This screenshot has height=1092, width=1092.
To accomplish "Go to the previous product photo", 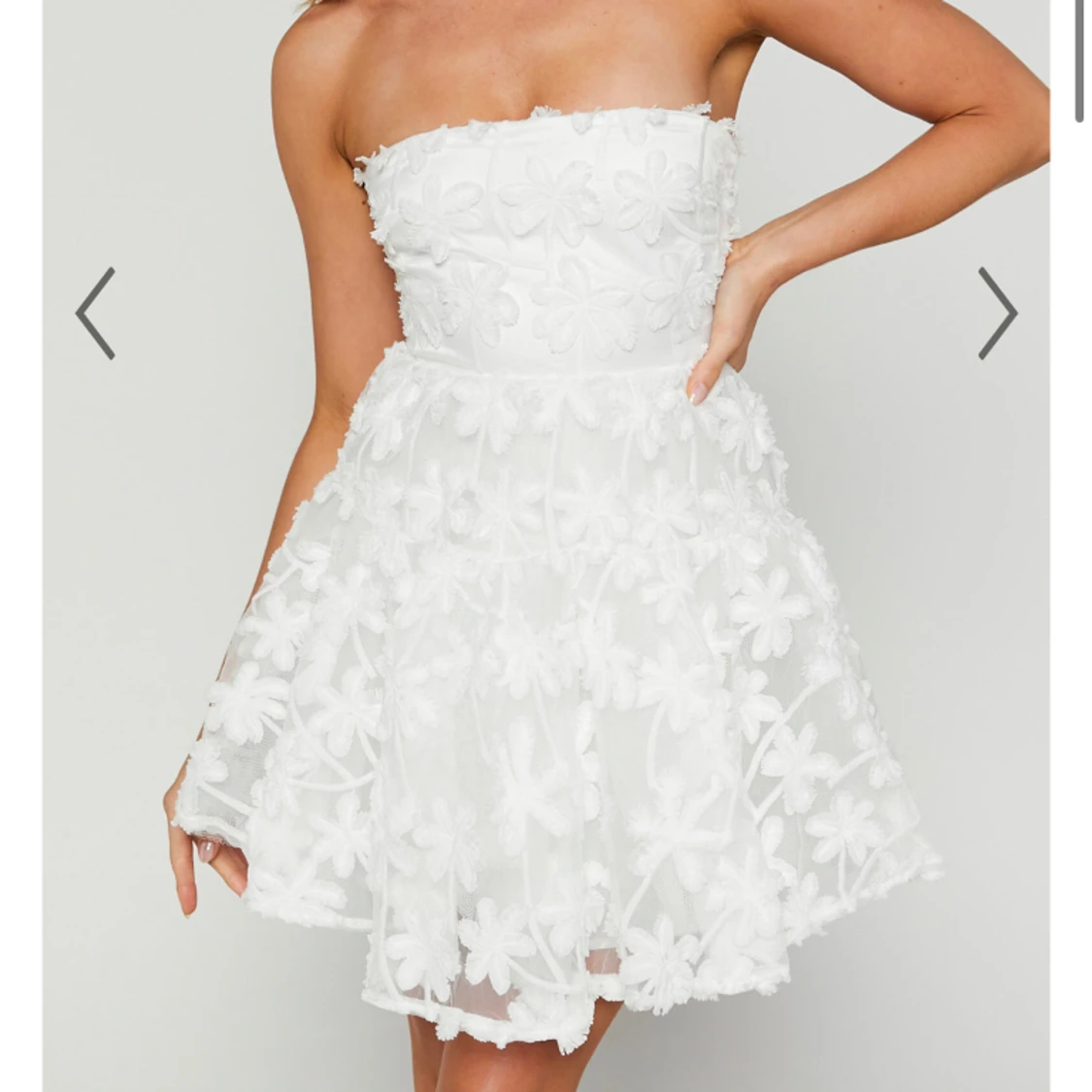I will pyautogui.click(x=95, y=314).
